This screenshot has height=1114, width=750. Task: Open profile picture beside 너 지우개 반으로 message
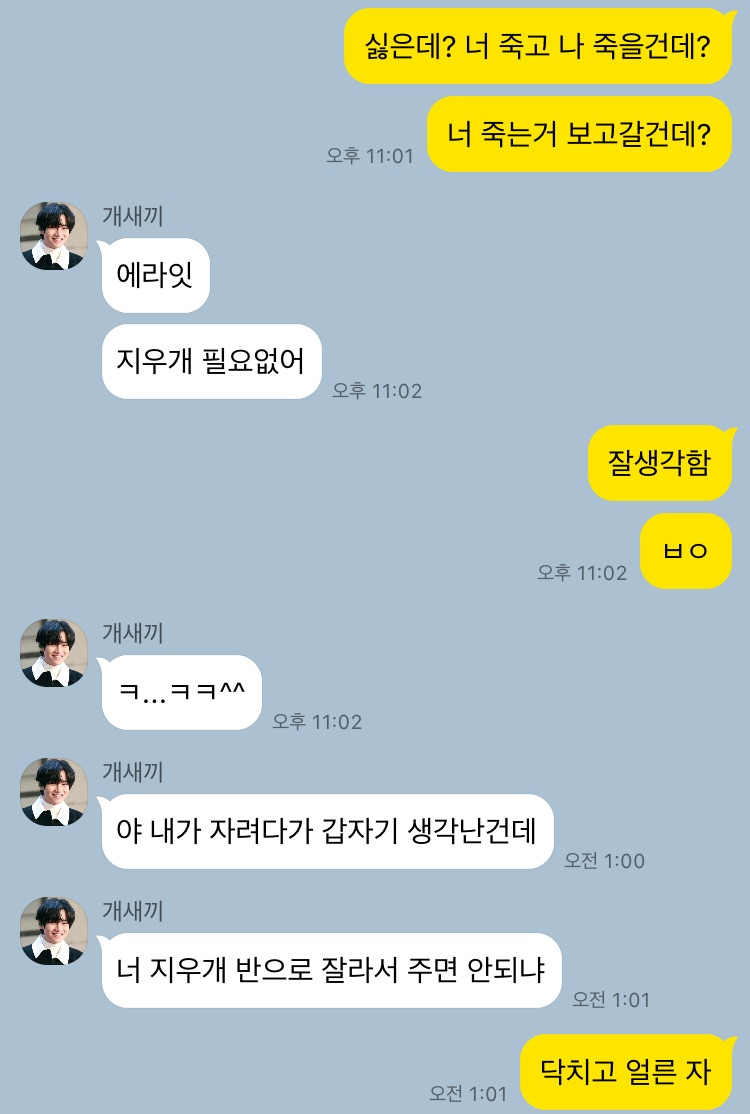54,931
